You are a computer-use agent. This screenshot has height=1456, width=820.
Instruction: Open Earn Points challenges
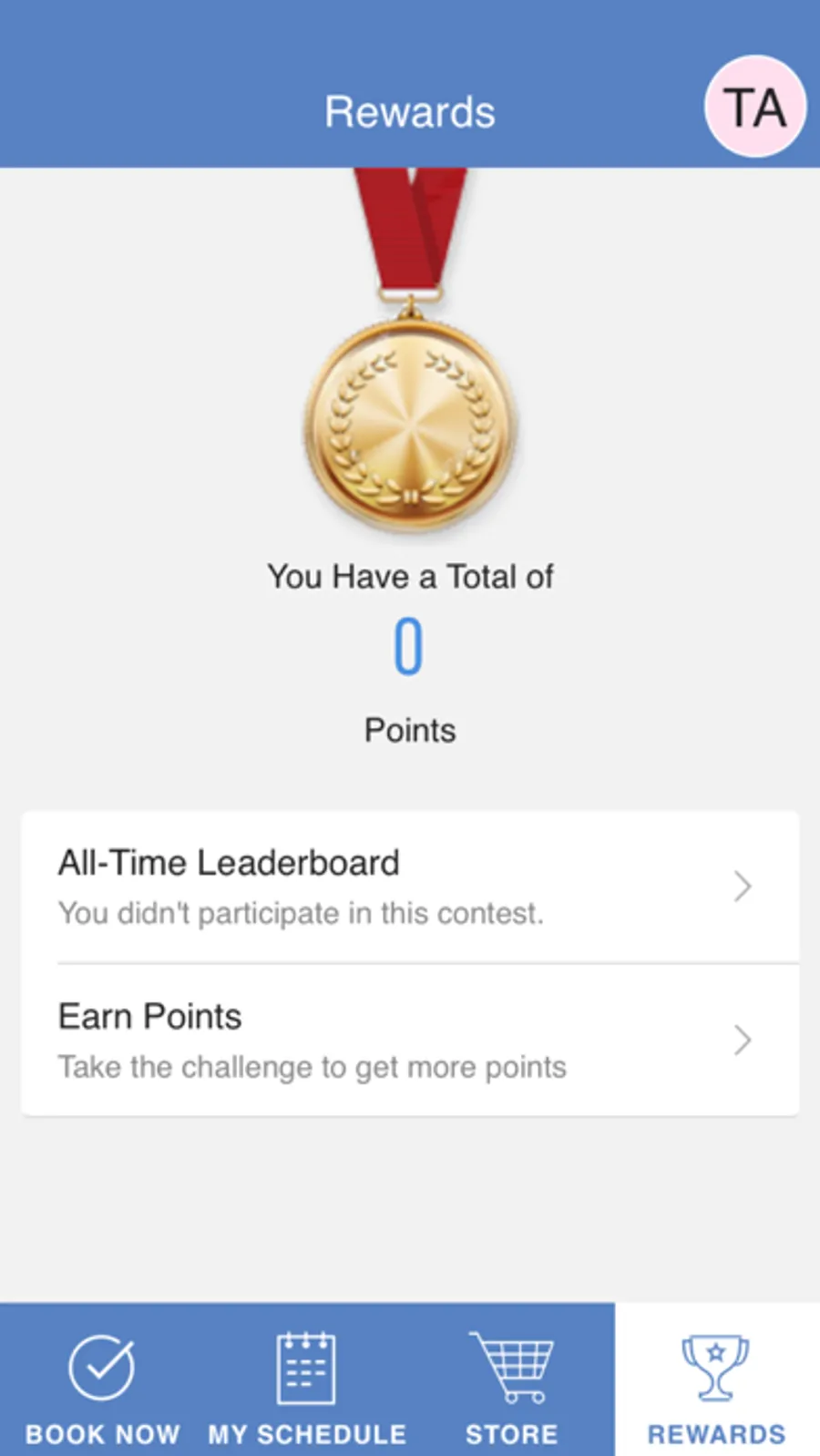(x=410, y=1041)
